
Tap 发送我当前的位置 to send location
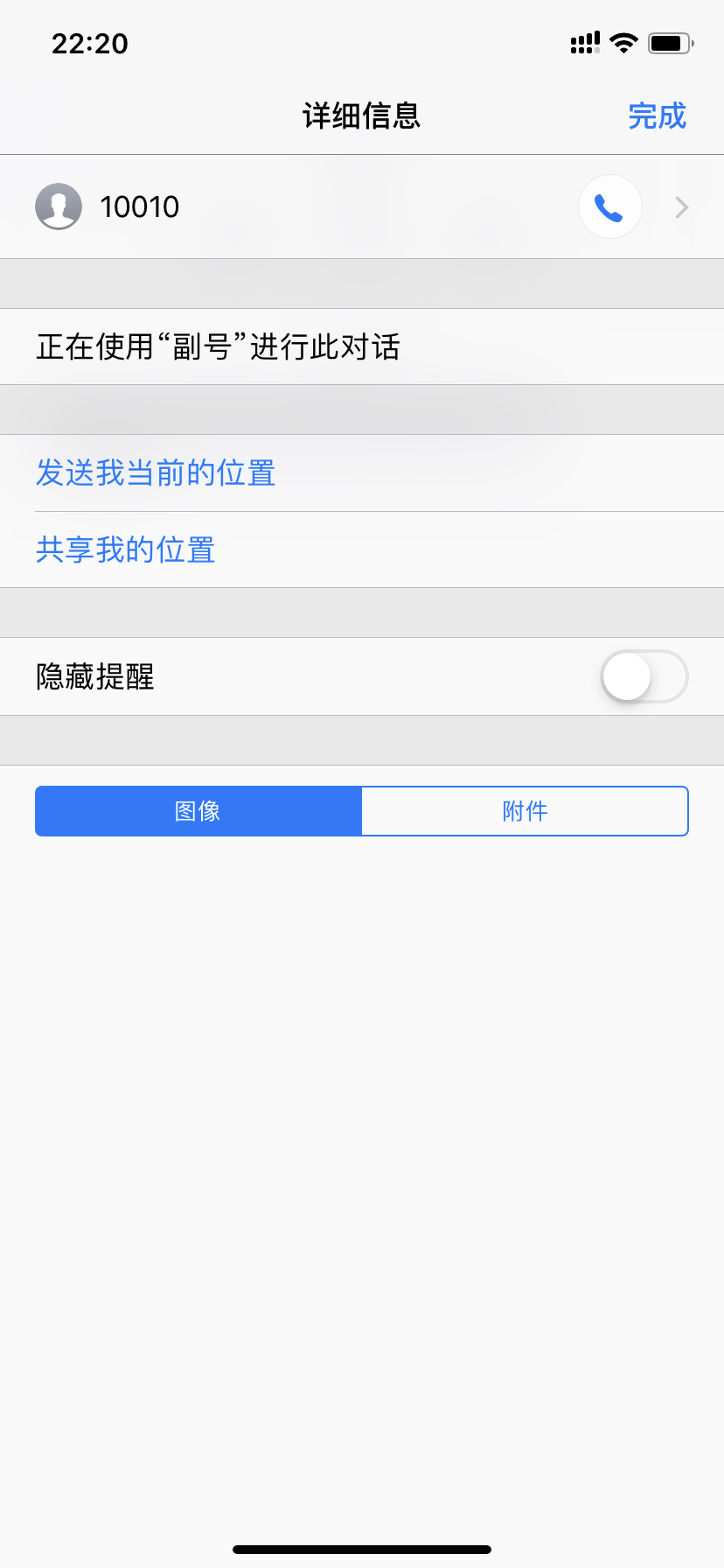click(x=156, y=472)
